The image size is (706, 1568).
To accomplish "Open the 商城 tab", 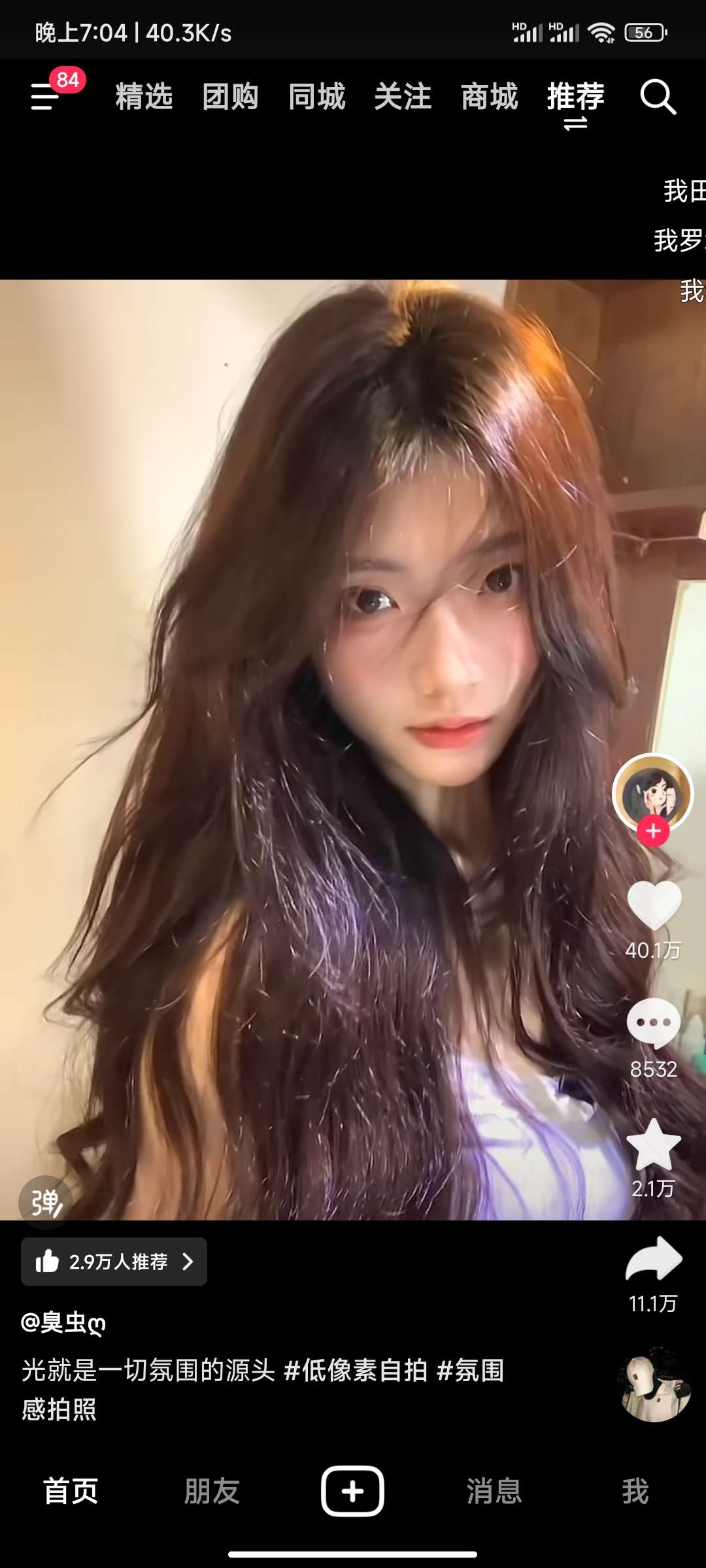I will [489, 97].
